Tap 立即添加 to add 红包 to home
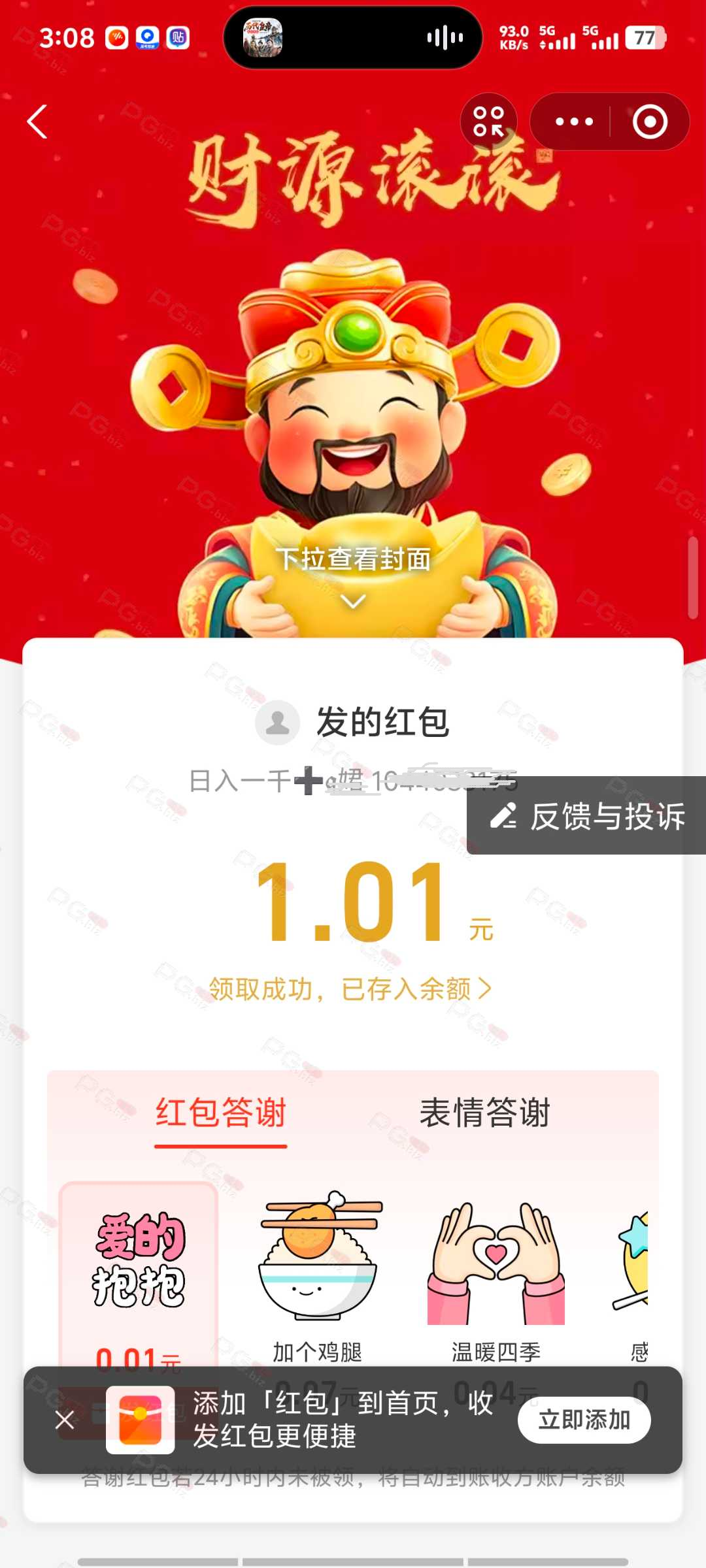 pyautogui.click(x=584, y=1420)
